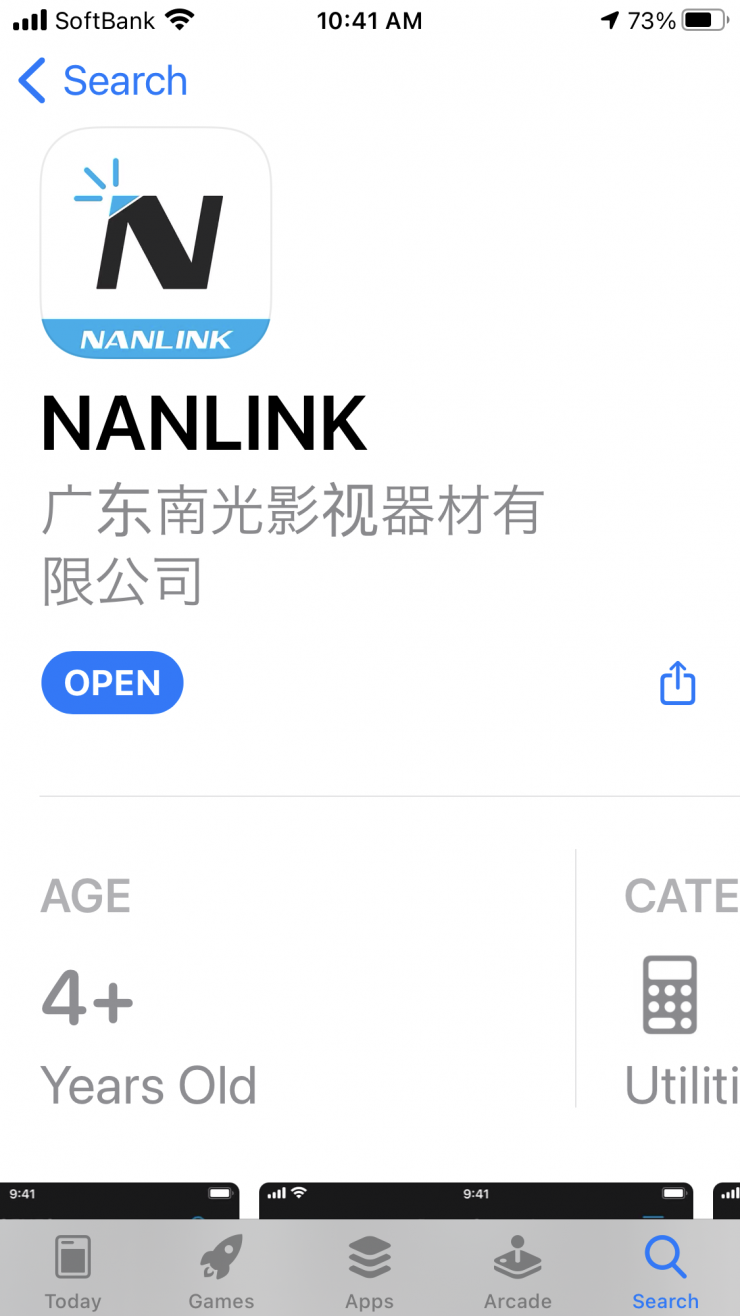The width and height of the screenshot is (740, 1316).
Task: Switch to the Games tab
Action: 221,1272
